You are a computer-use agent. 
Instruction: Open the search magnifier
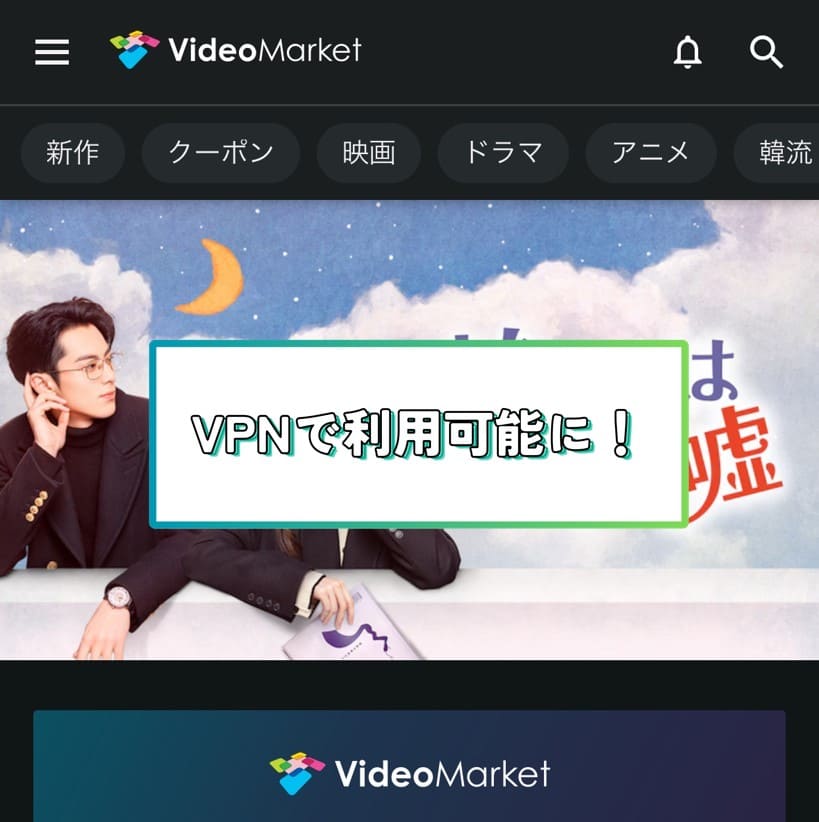point(766,51)
